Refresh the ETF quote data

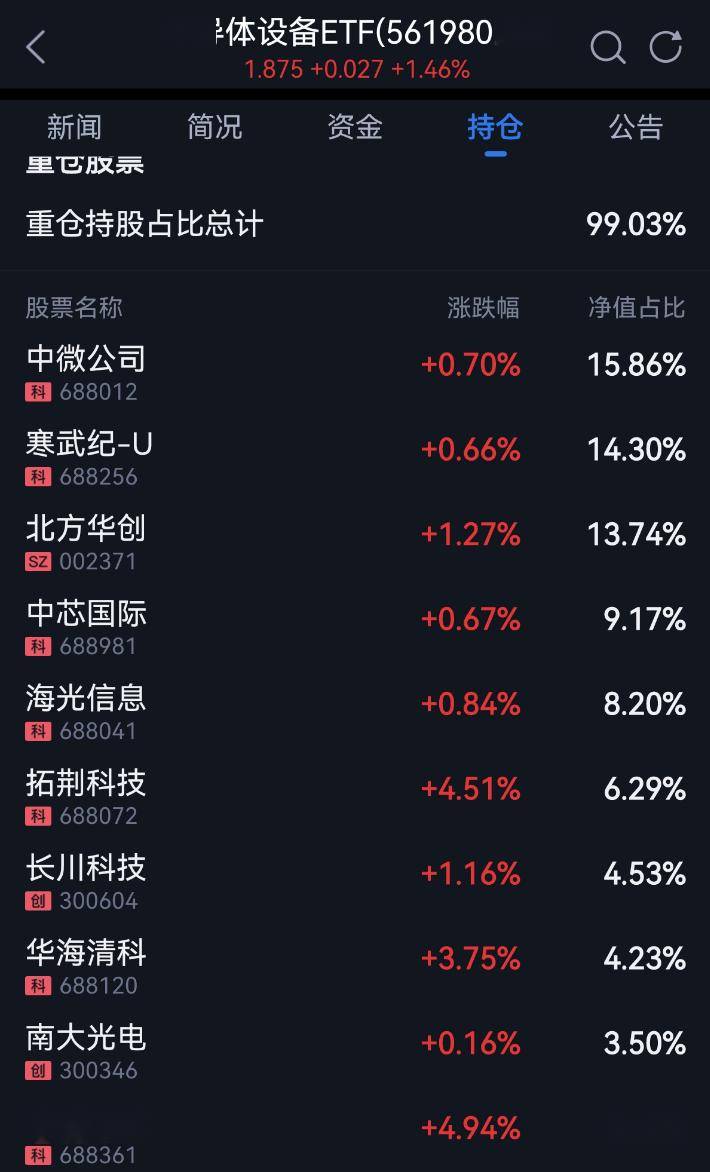(666, 47)
